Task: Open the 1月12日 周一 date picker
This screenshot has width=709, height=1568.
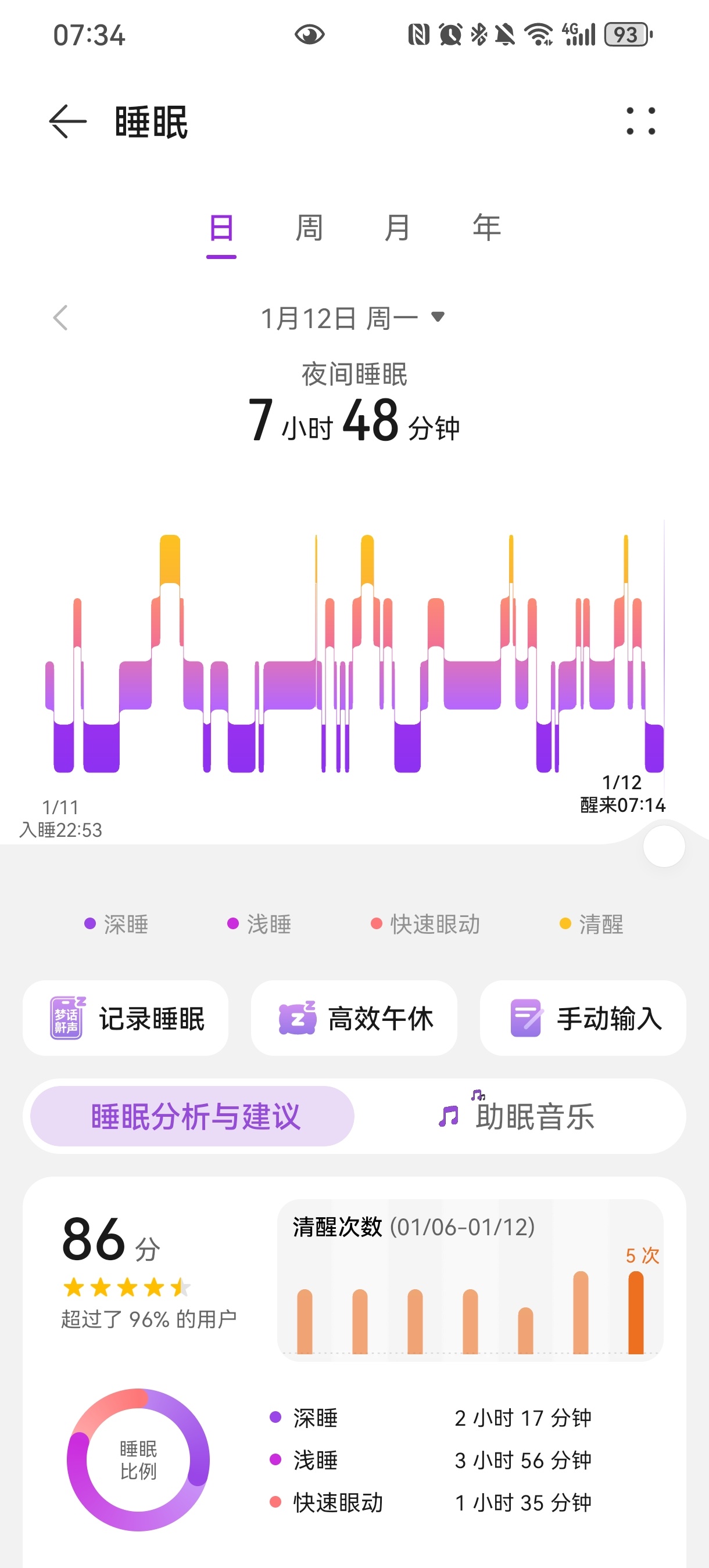Action: coord(353,318)
